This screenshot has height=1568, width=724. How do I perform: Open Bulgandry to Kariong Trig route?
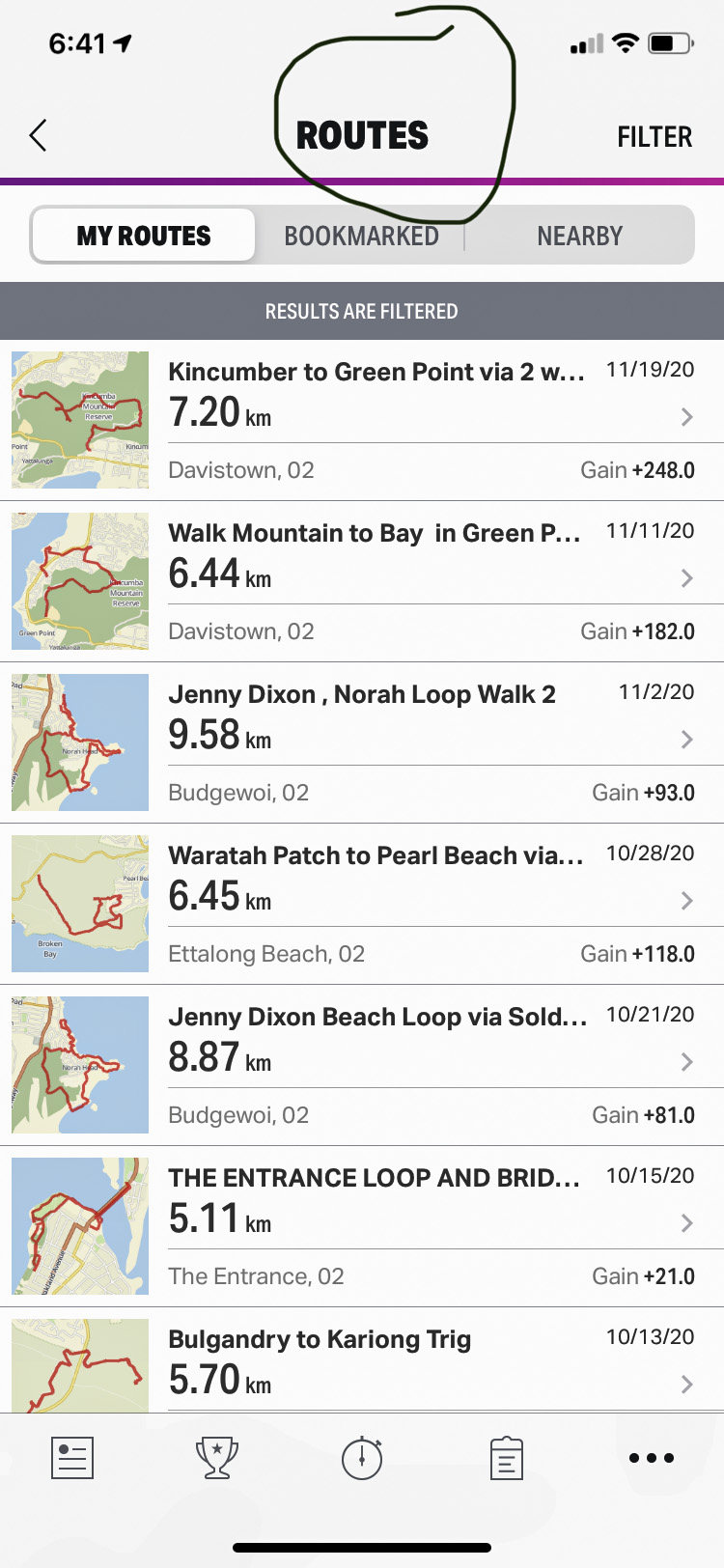pos(362,1360)
